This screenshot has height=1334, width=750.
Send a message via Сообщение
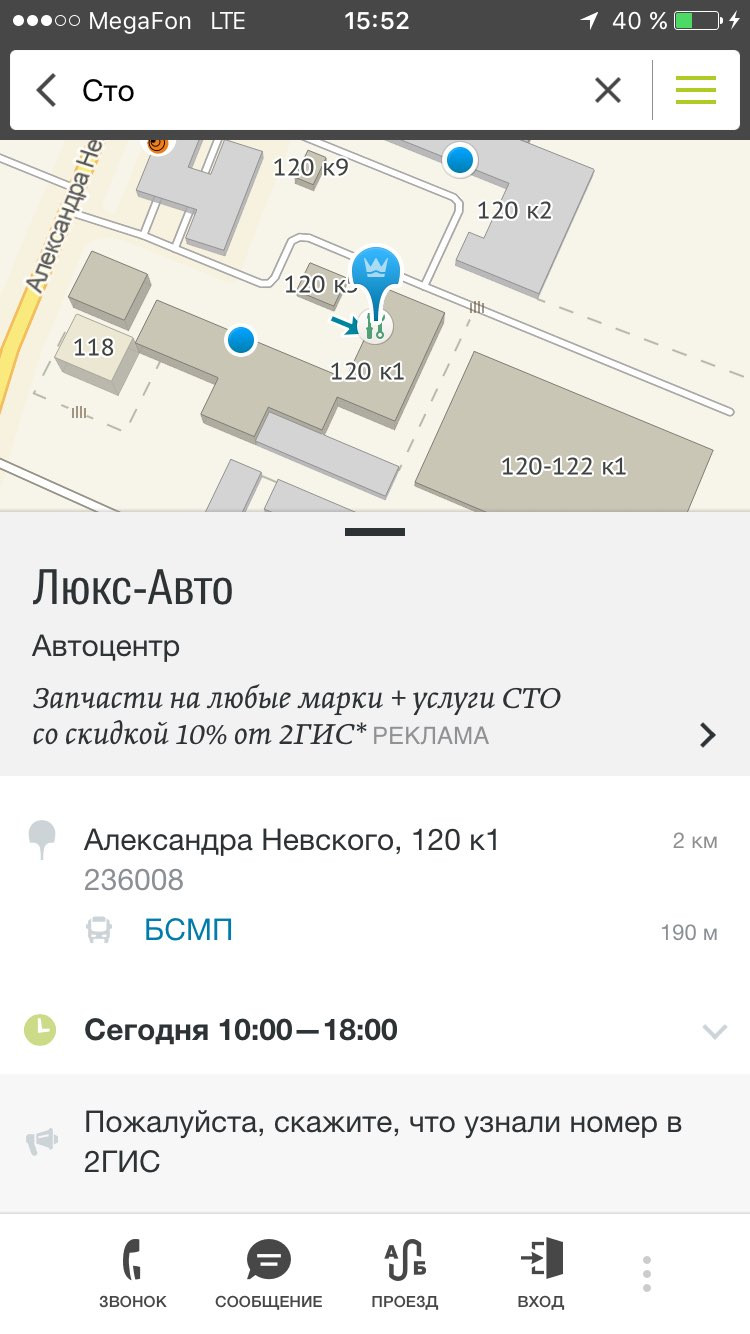268,1273
